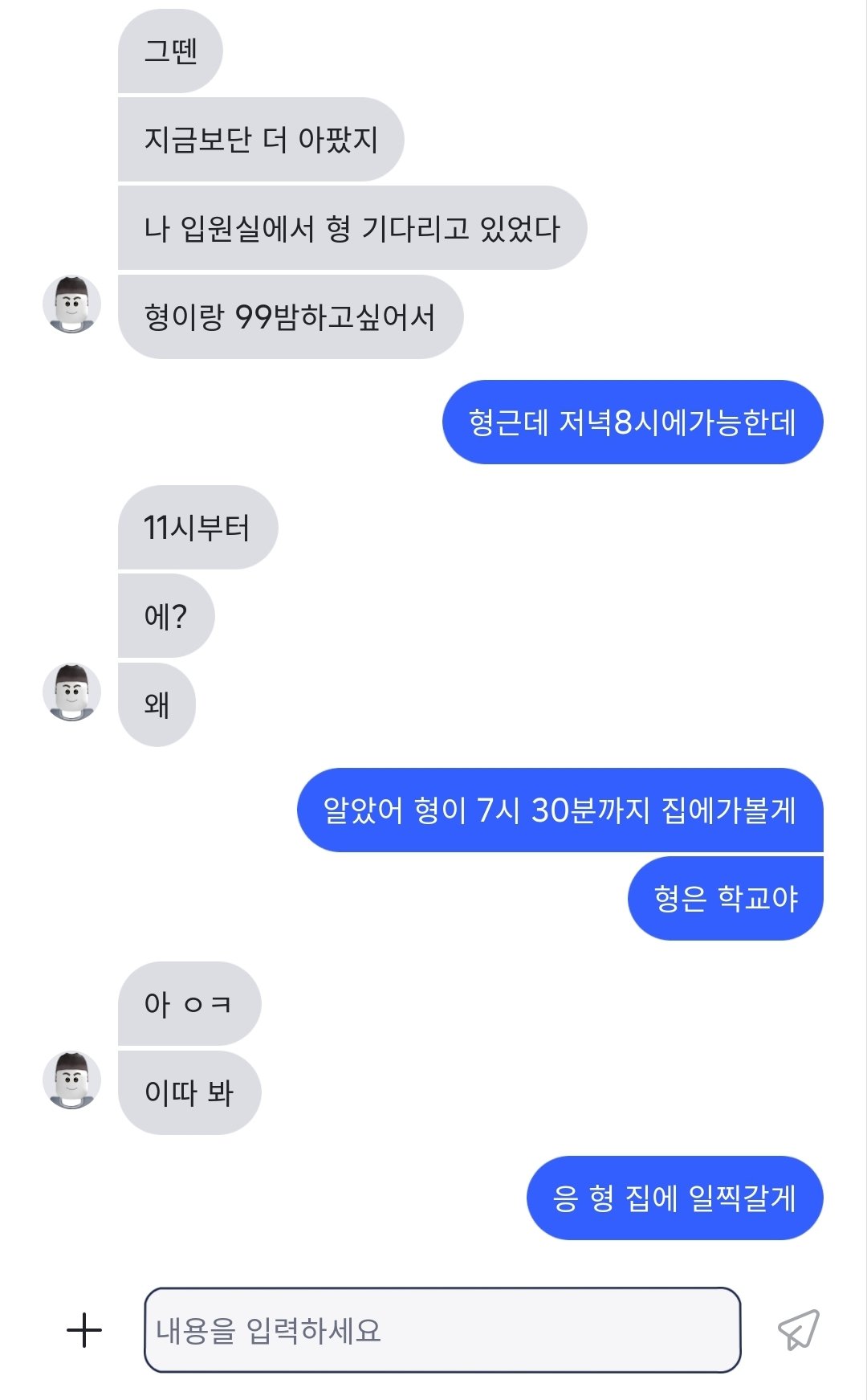Open sender's avatar beside 이따 봐
Viewport: 867px width, 1400px height.
(x=72, y=1080)
